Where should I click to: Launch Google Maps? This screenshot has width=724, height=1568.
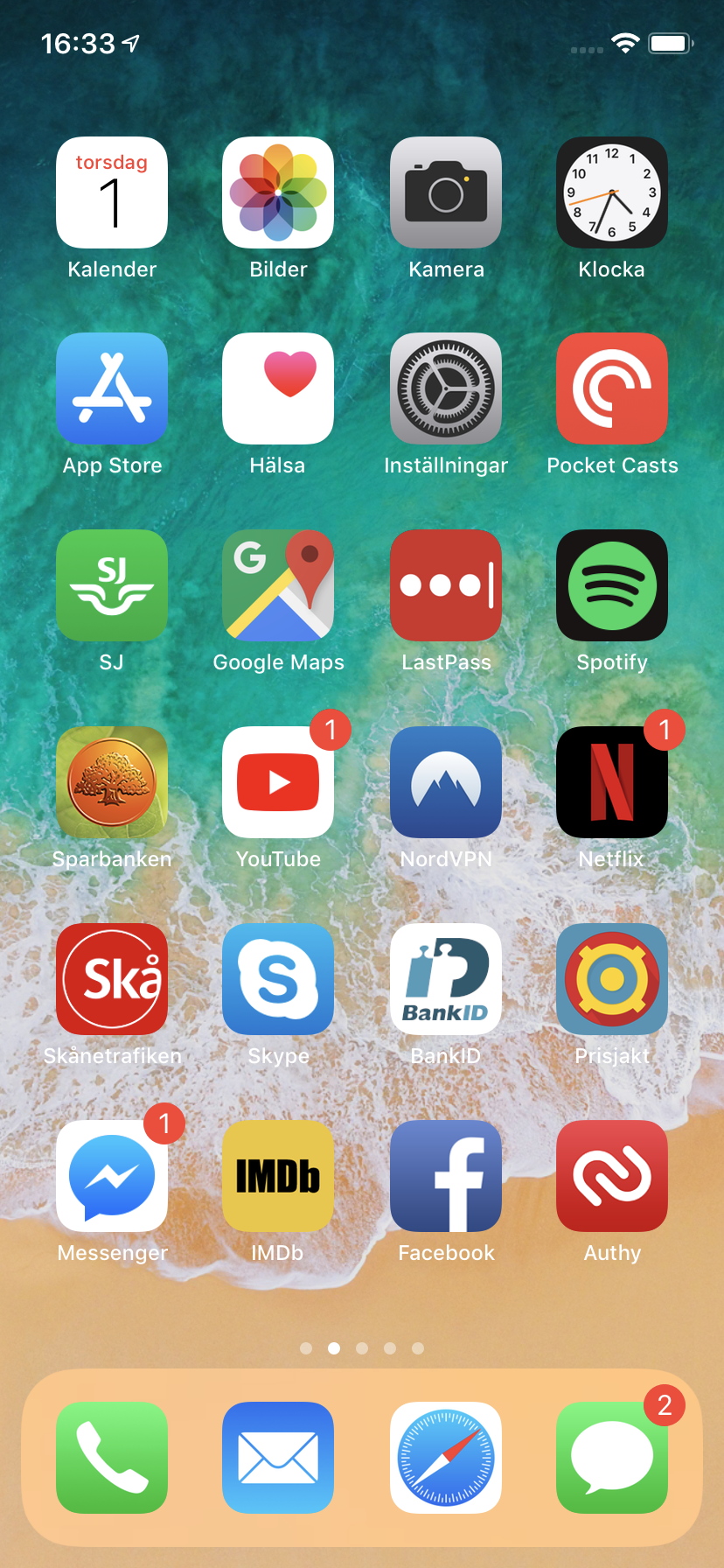278,585
